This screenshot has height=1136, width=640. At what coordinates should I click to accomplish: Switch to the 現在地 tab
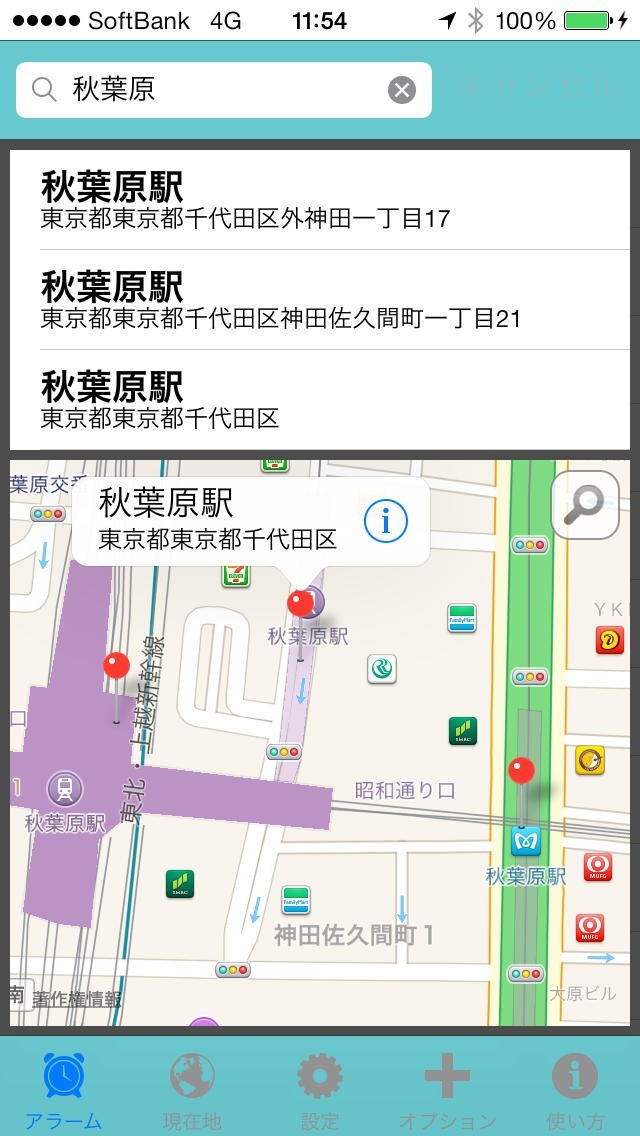click(192, 1088)
